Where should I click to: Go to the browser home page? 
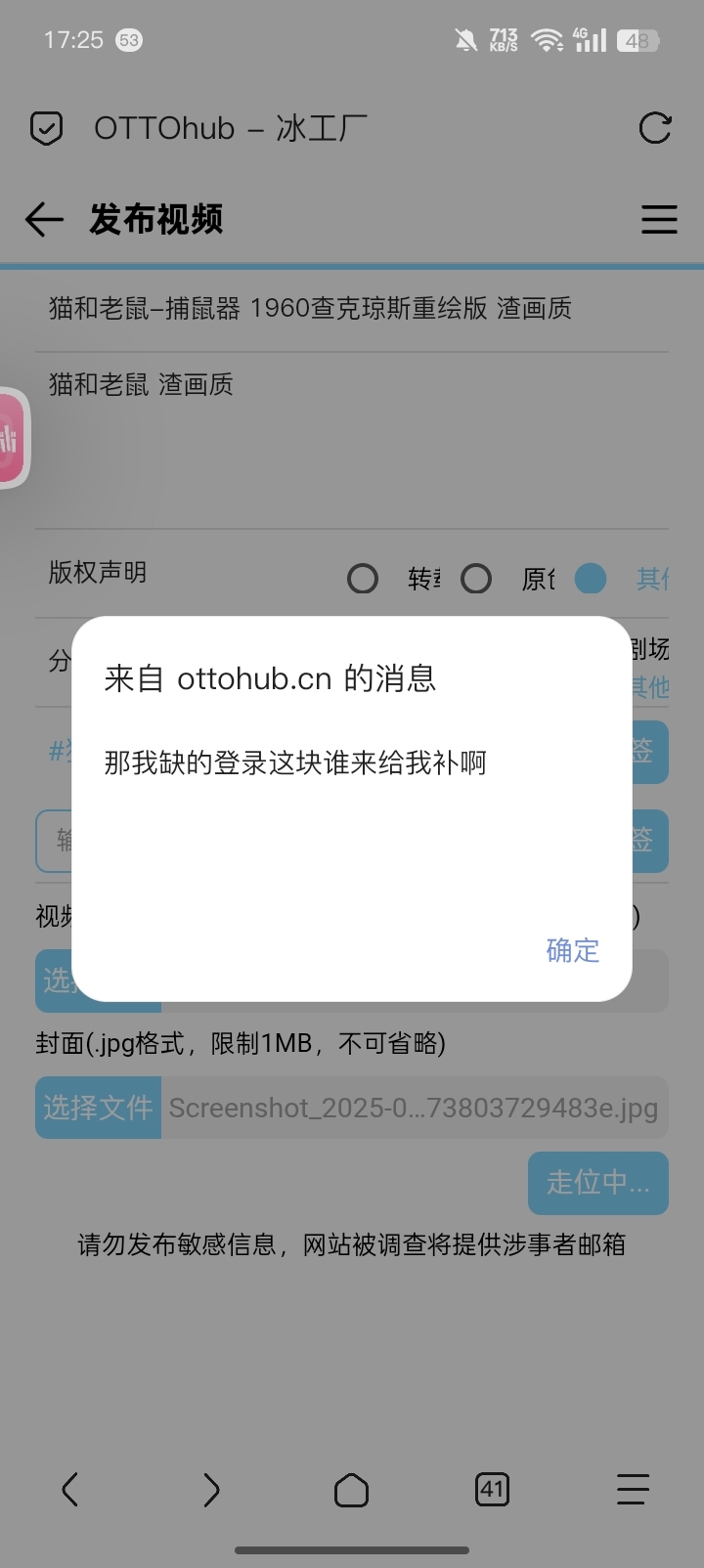352,1490
